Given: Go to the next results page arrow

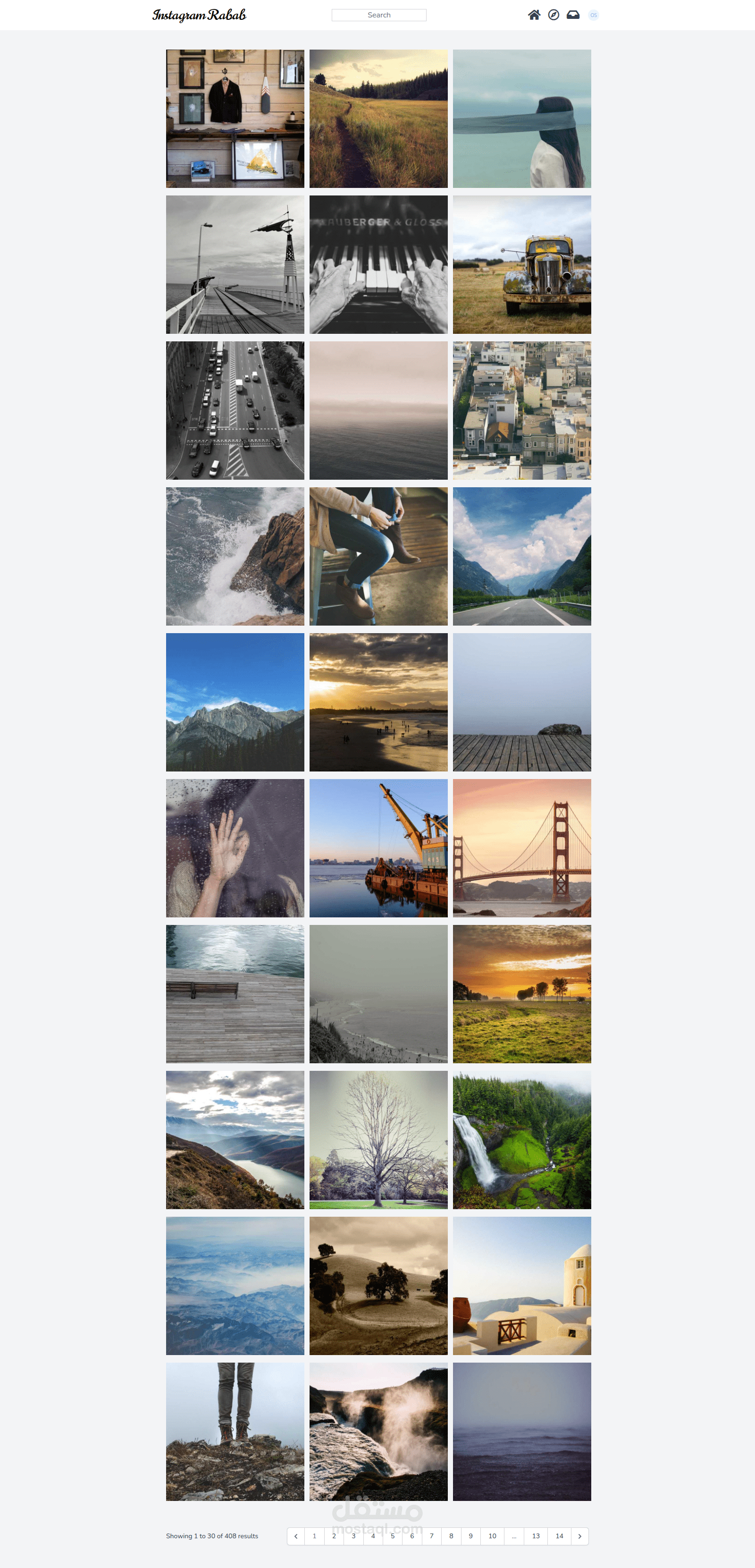Looking at the screenshot, I should click(580, 1536).
